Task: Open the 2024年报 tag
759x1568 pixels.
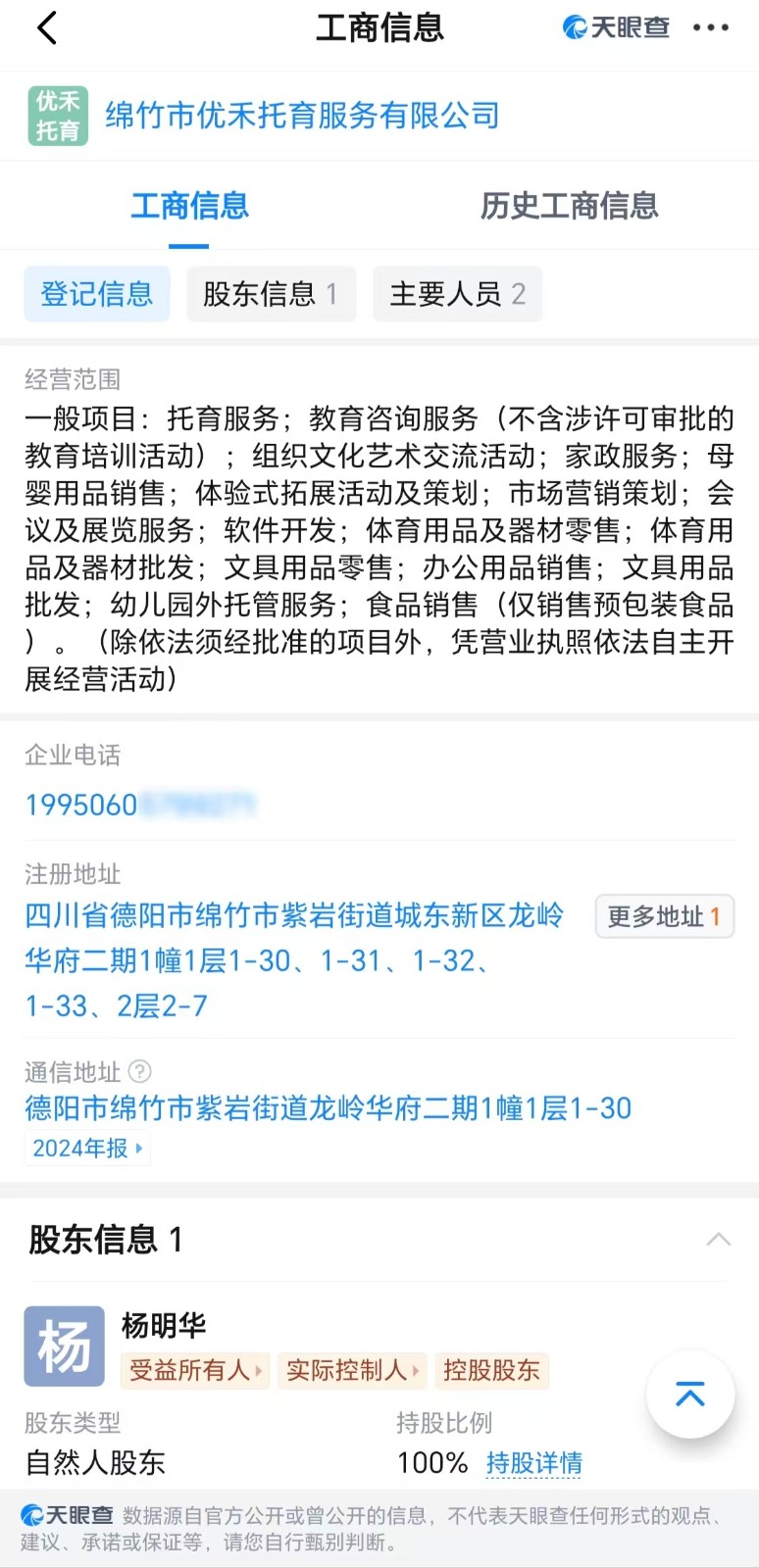Action: click(x=87, y=1148)
